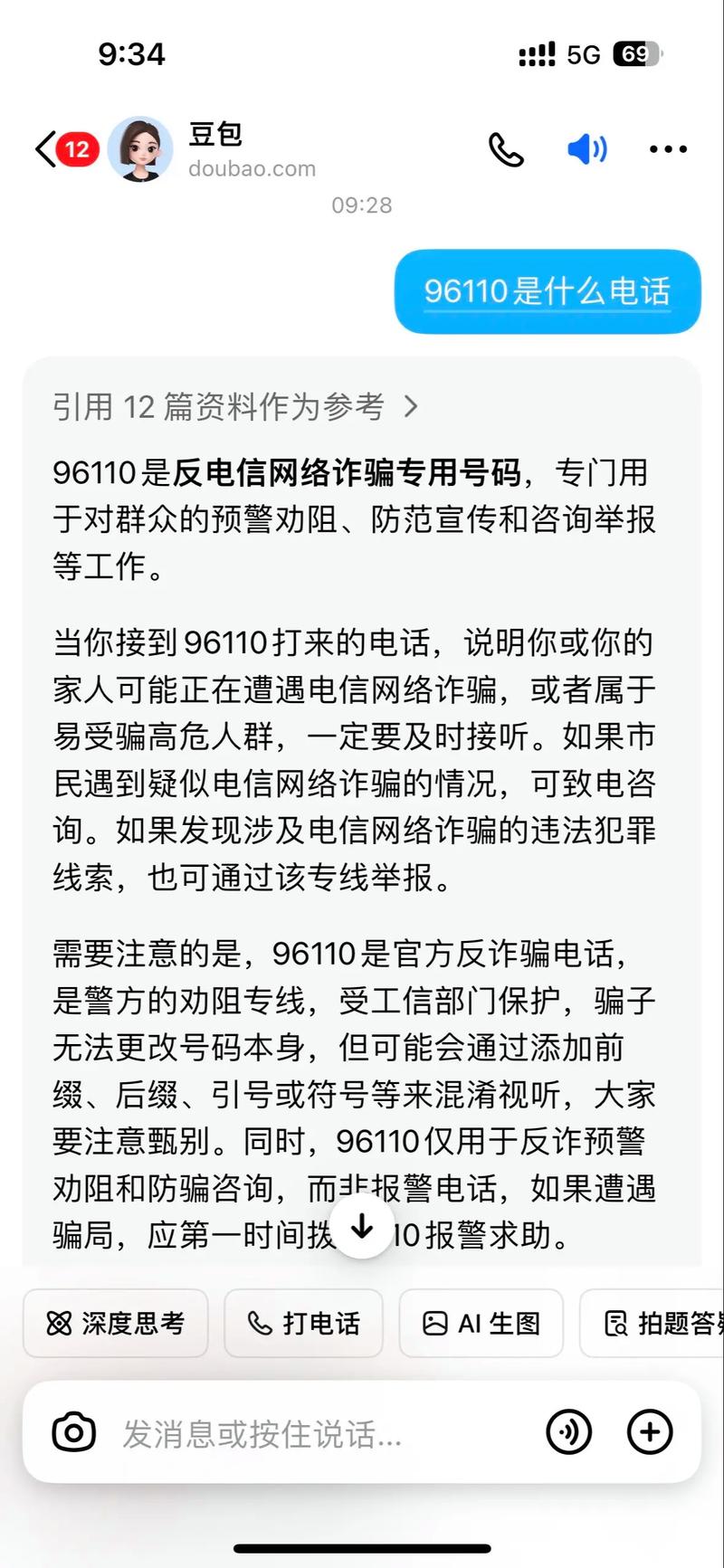Enable 深度思考 deep thinking mode
The height and width of the screenshot is (1568, 724).
[x=115, y=1323]
